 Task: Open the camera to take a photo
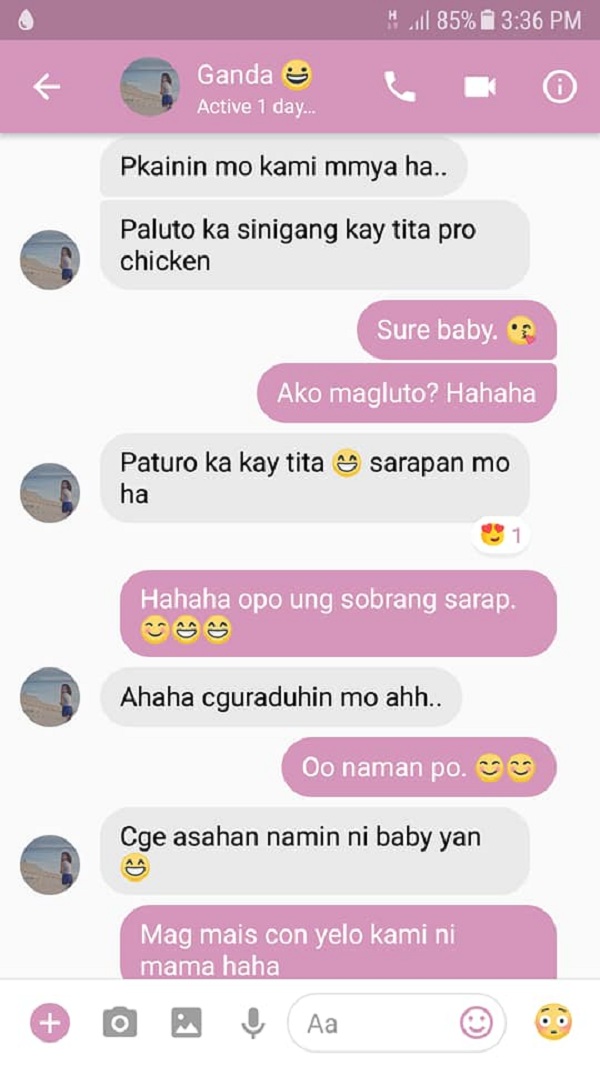click(120, 1023)
